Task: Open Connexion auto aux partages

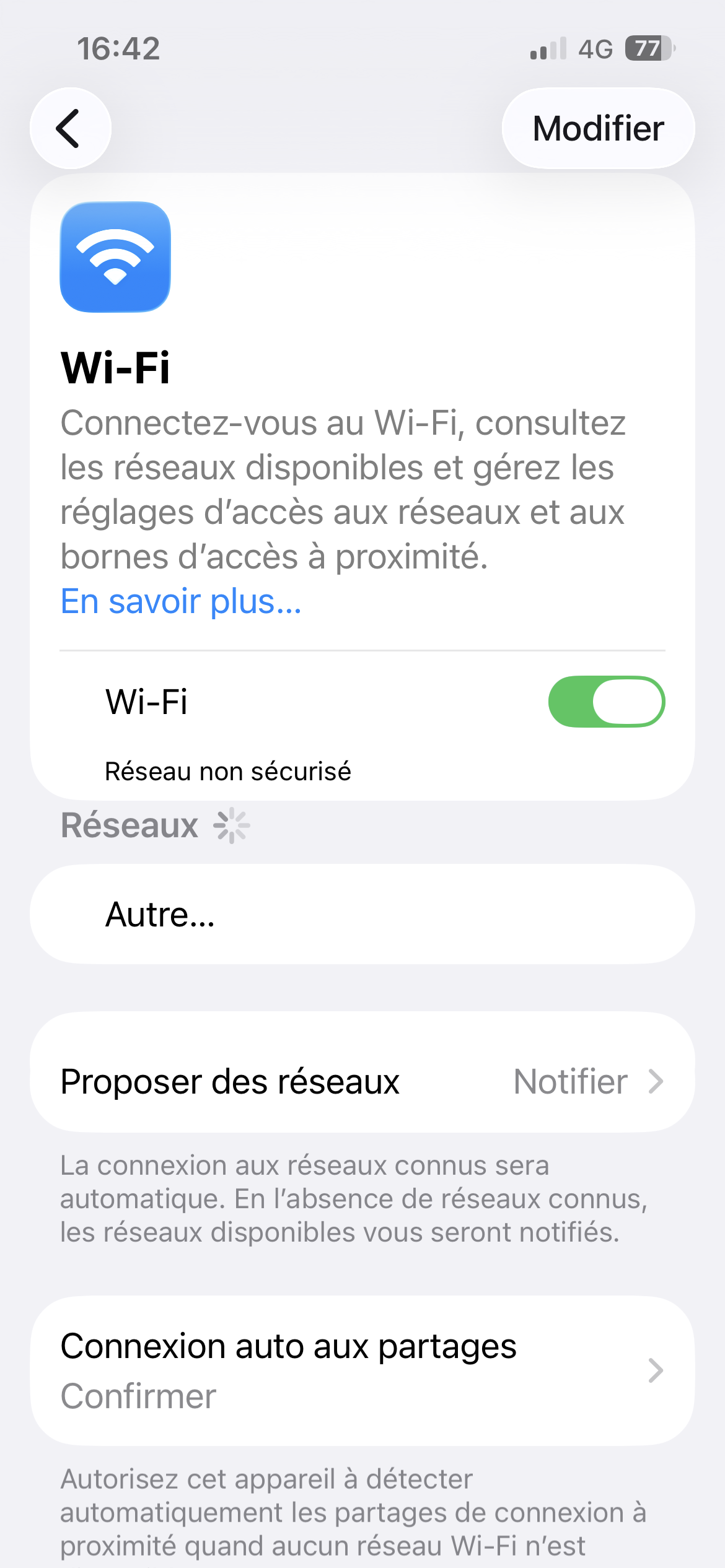Action: coord(362,1370)
